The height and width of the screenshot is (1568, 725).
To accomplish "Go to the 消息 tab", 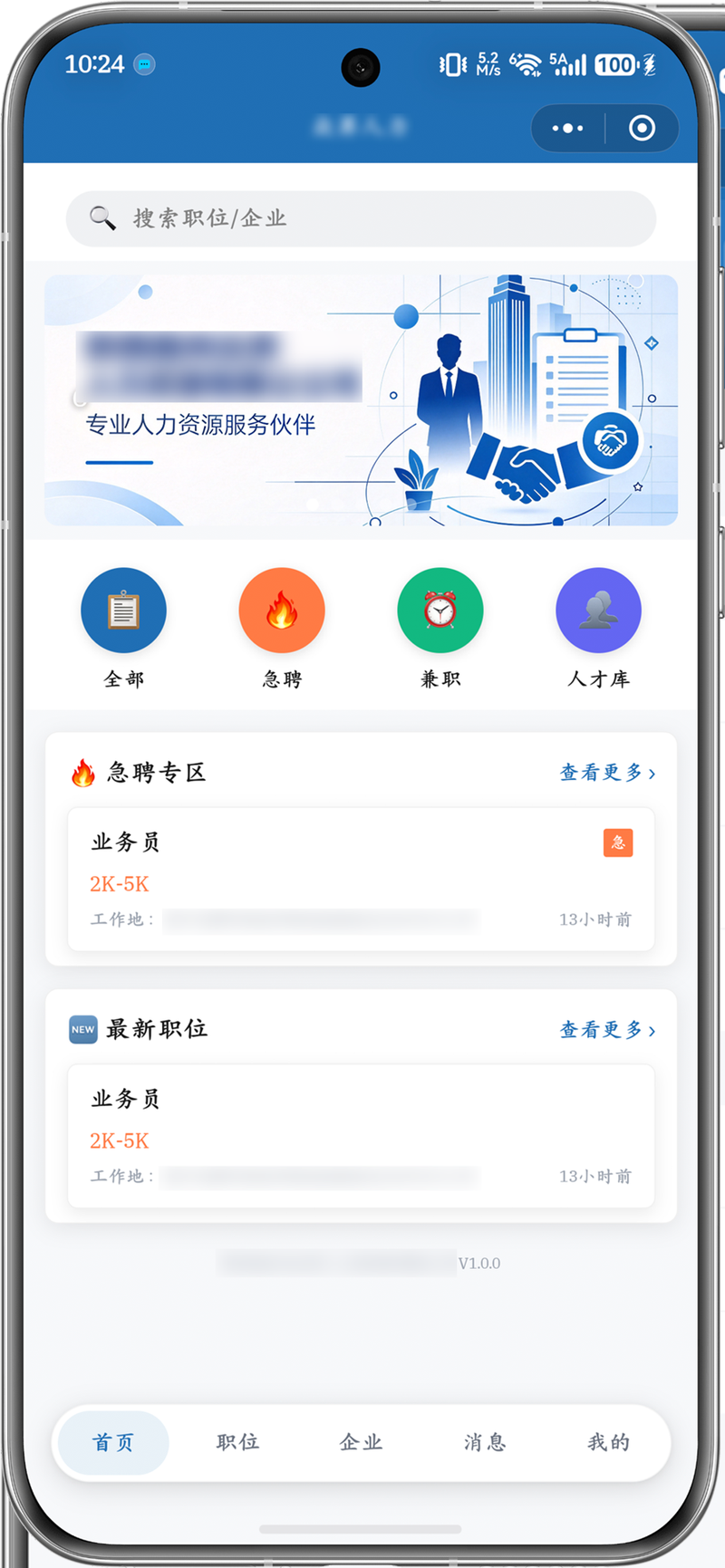I will point(485,1442).
